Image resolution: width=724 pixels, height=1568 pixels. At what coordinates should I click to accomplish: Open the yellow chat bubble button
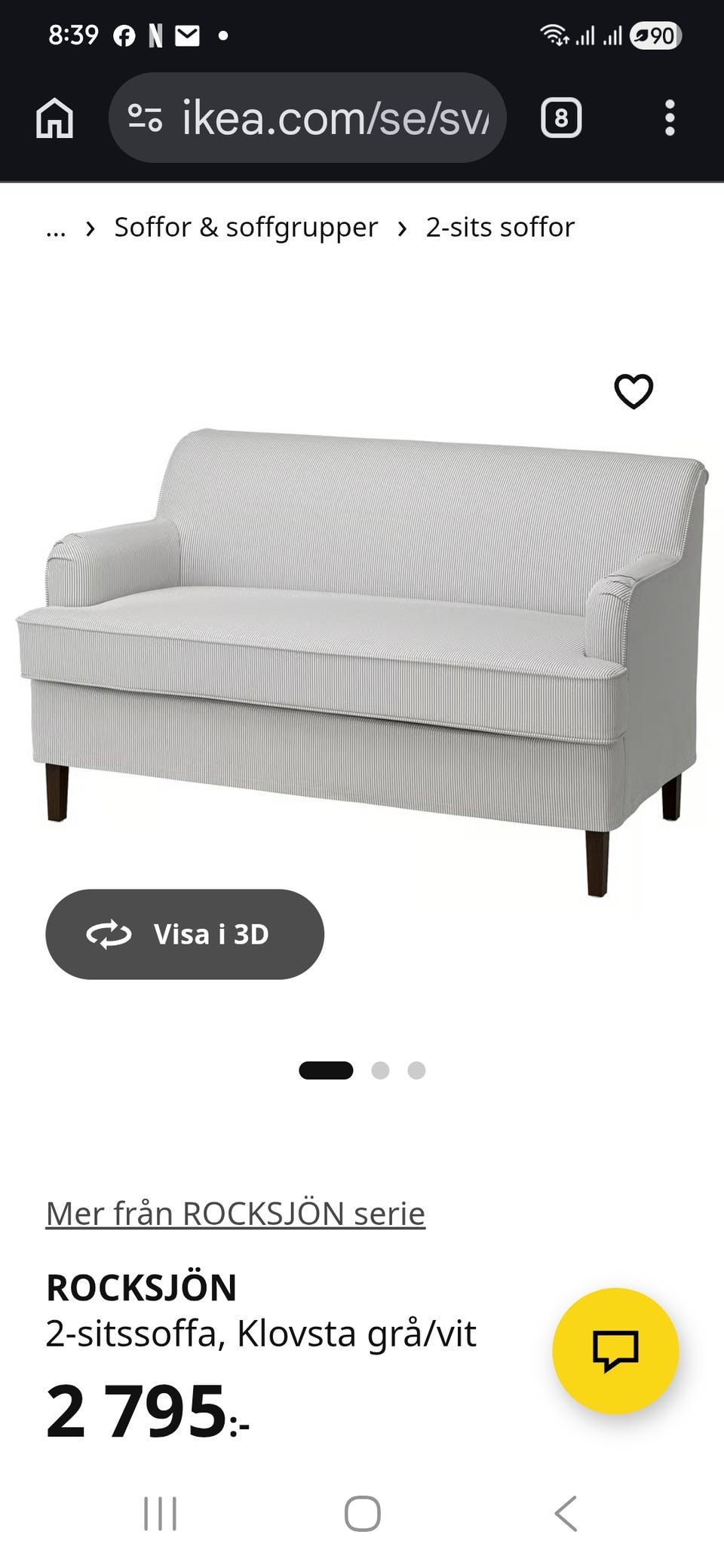[x=615, y=1351]
